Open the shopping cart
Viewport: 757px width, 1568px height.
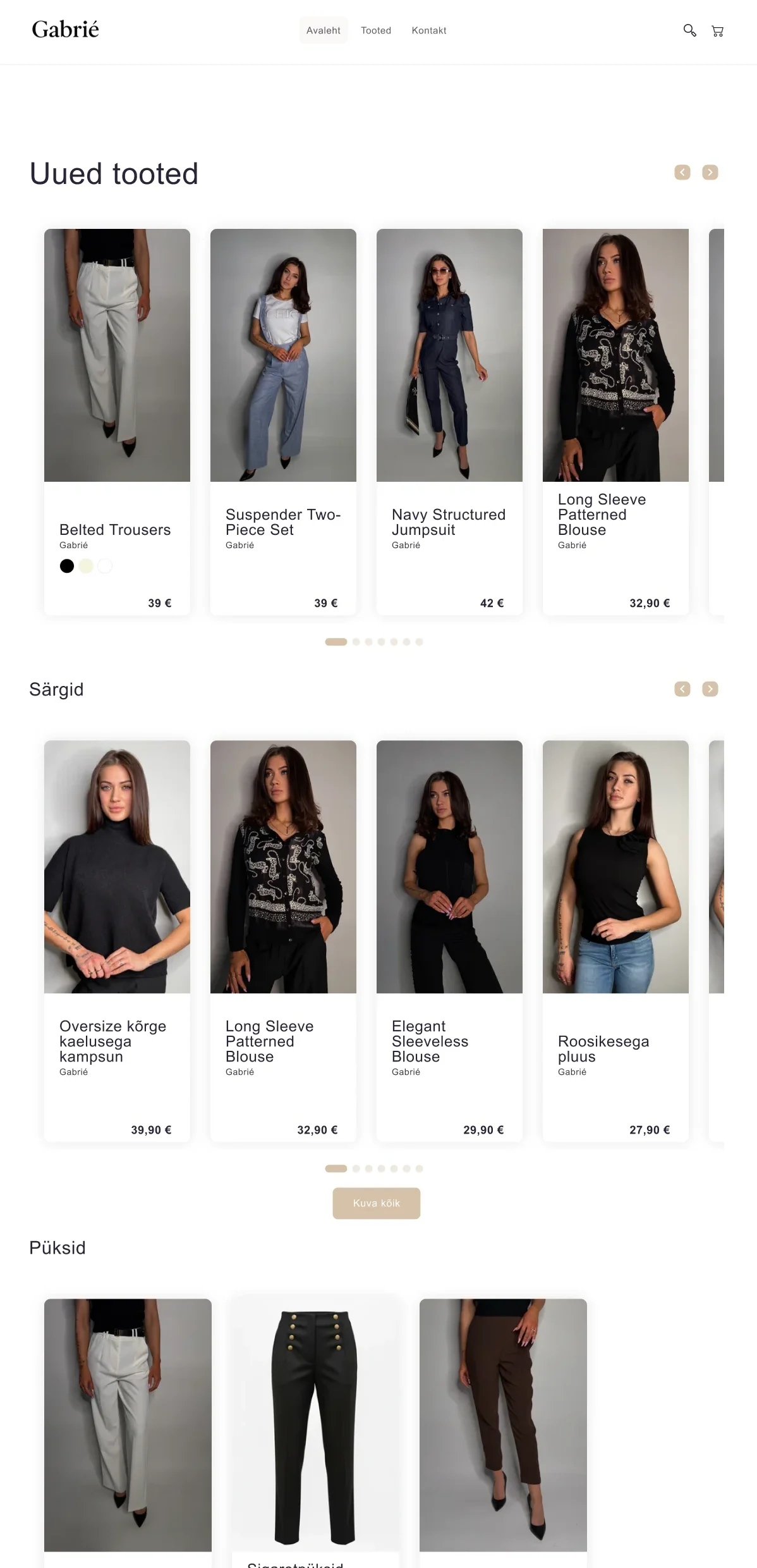click(x=717, y=31)
